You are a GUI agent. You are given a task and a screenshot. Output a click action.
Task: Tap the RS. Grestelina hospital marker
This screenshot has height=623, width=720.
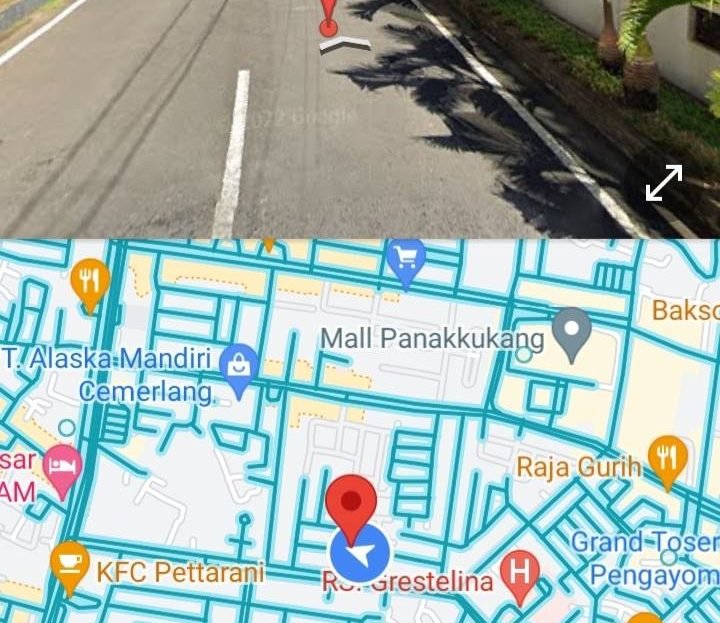[x=519, y=574]
